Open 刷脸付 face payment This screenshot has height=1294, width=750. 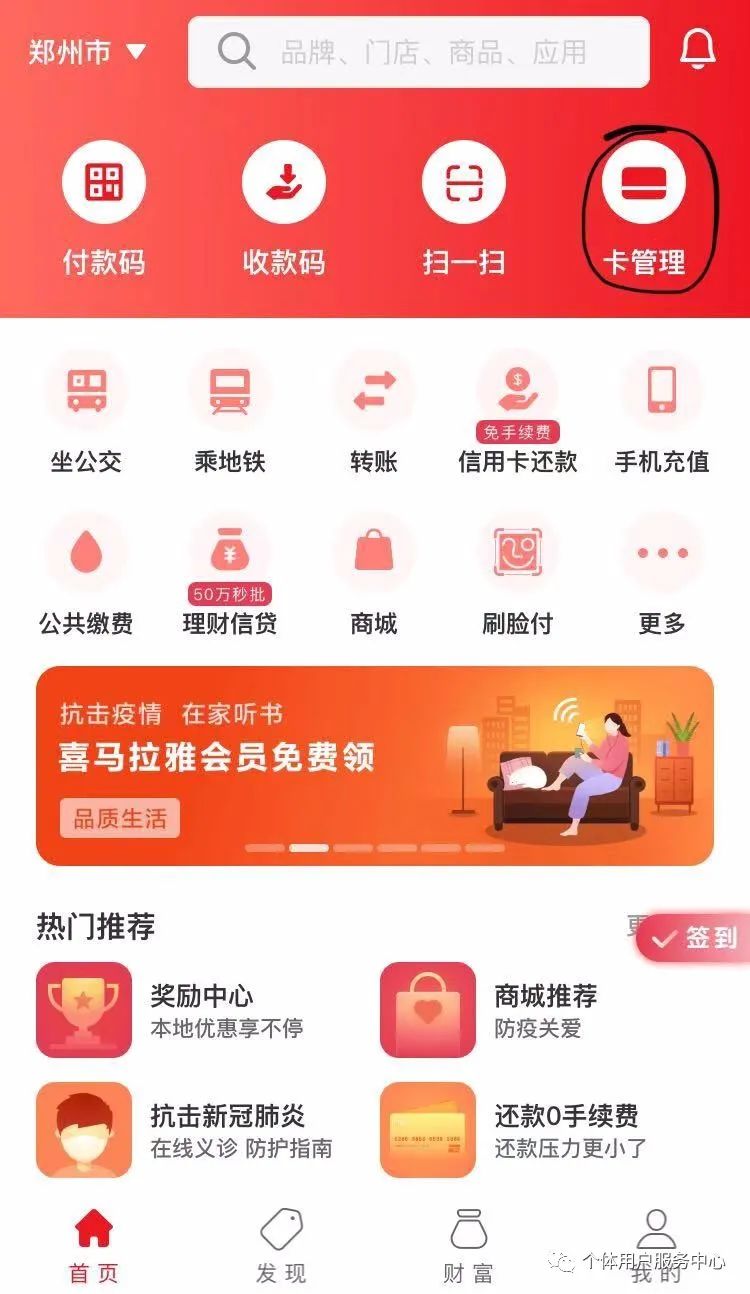517,575
